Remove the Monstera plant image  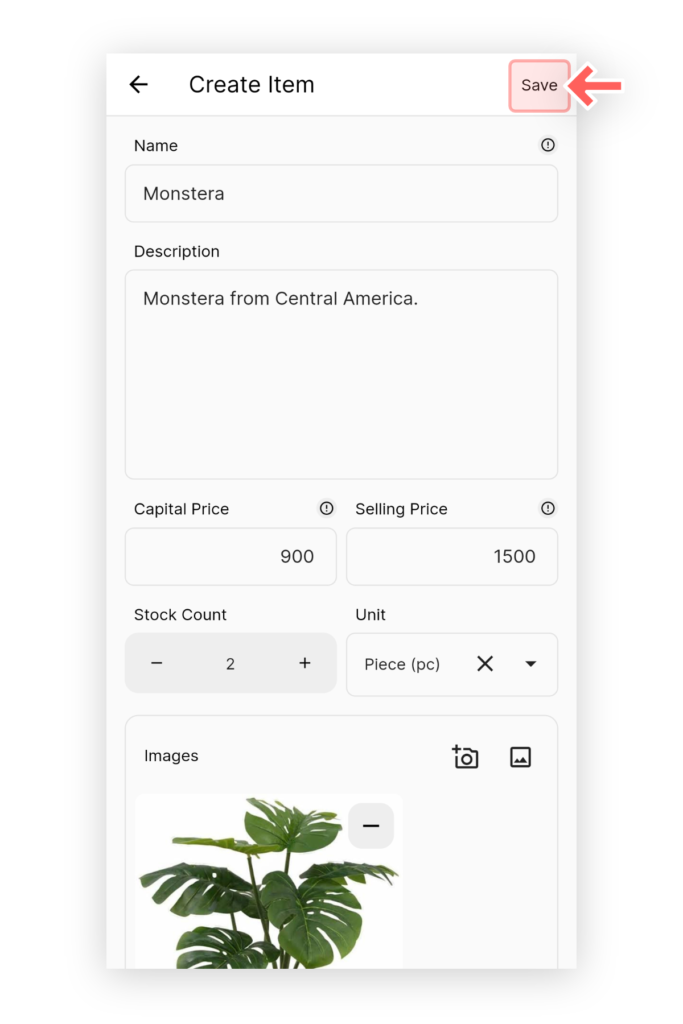pos(371,826)
